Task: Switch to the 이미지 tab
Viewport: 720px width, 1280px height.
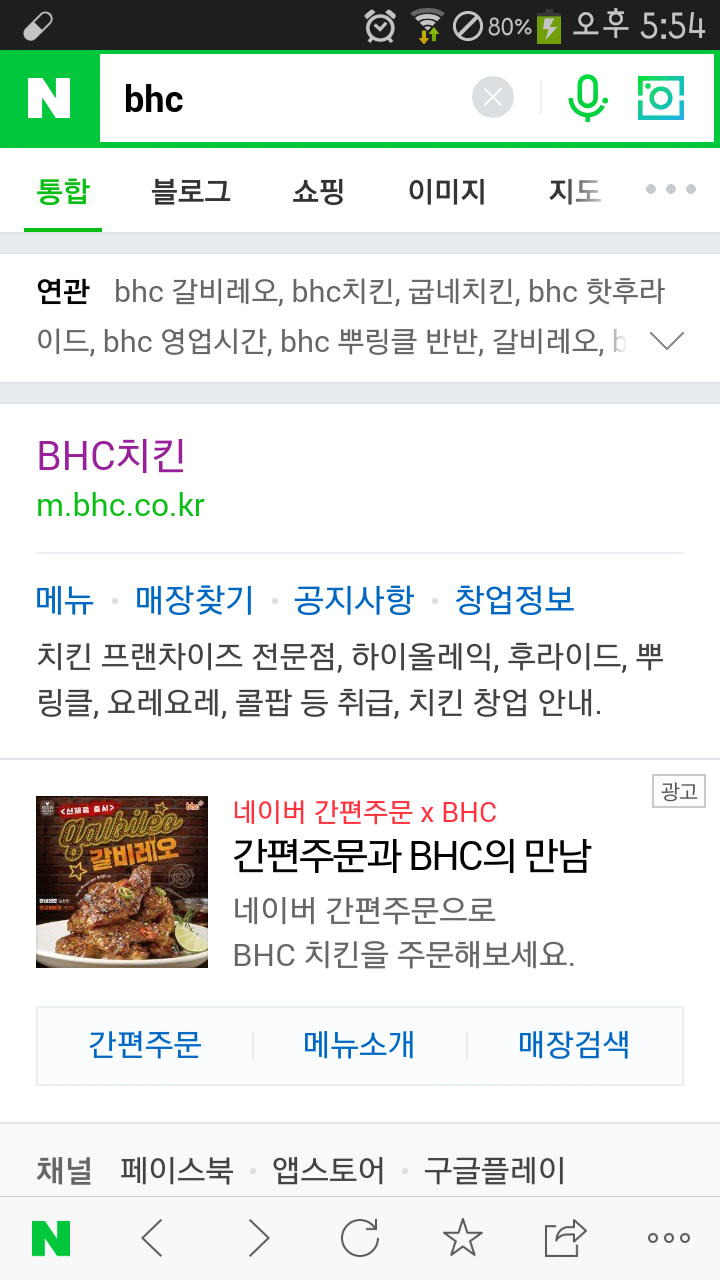Action: coord(447,192)
